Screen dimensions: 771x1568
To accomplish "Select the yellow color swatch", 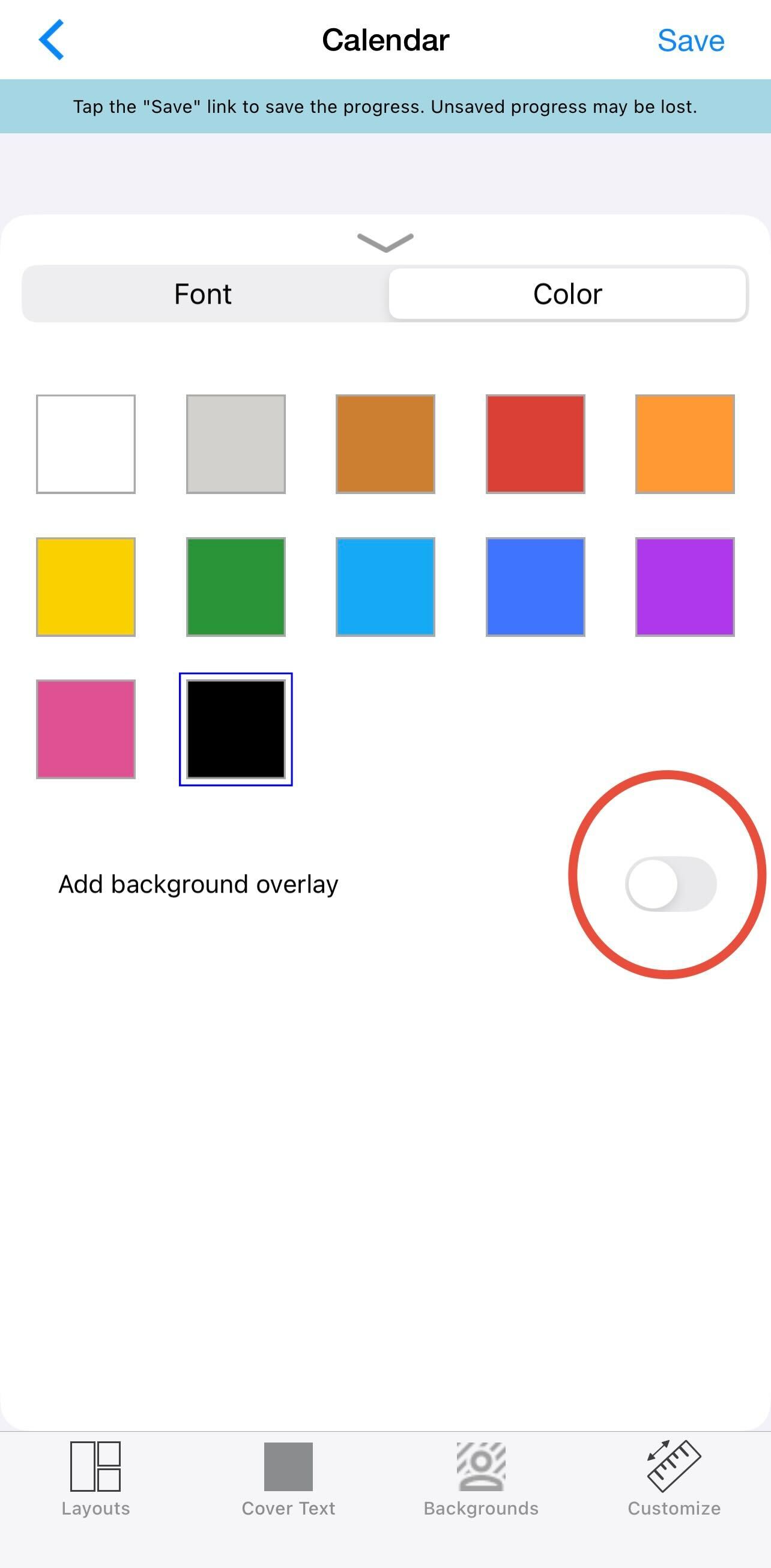I will tap(86, 586).
